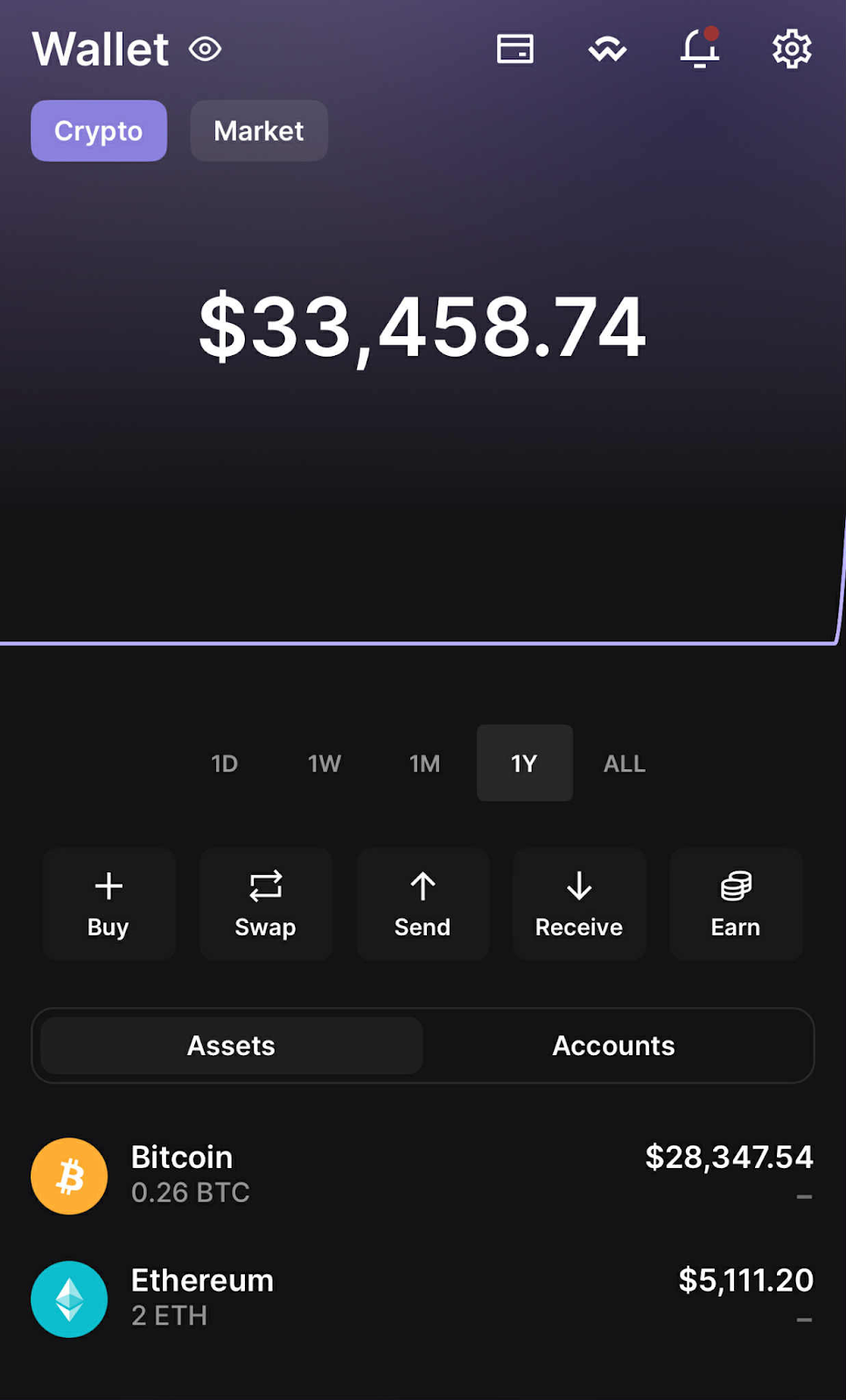Screen dimensions: 846x1400
Task: Open the card icon in header
Action: pos(515,49)
